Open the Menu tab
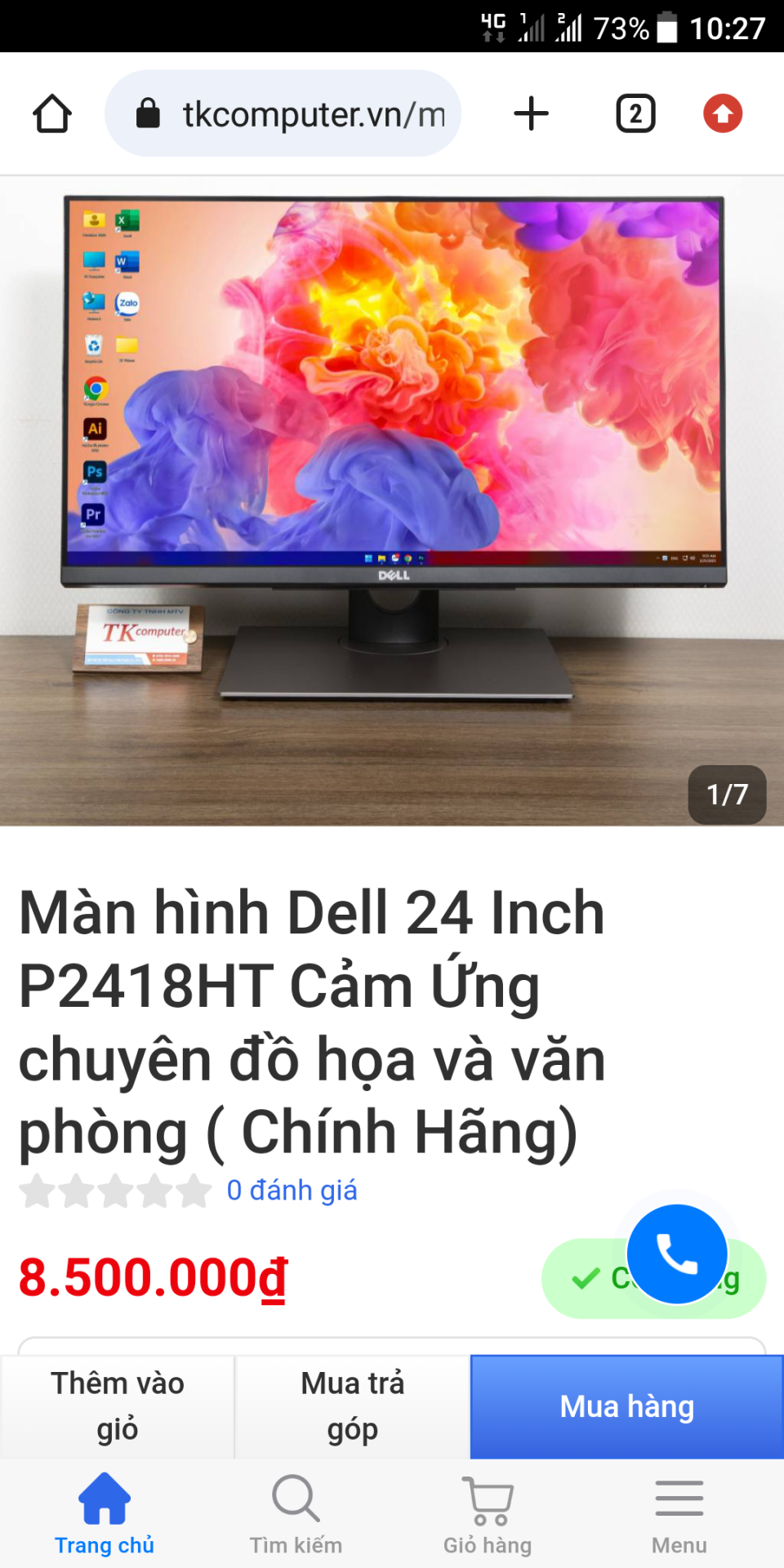784x1568 pixels. 679,1514
